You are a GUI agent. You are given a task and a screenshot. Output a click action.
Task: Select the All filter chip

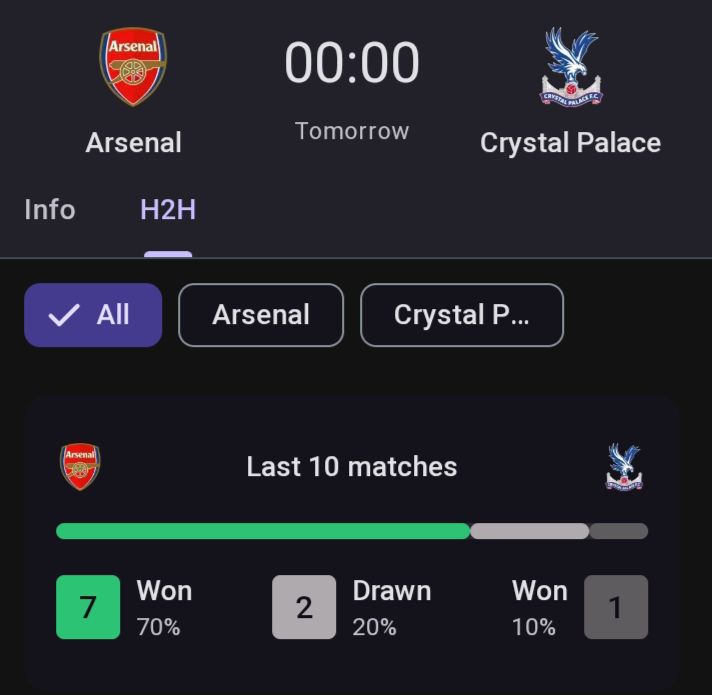(x=93, y=315)
